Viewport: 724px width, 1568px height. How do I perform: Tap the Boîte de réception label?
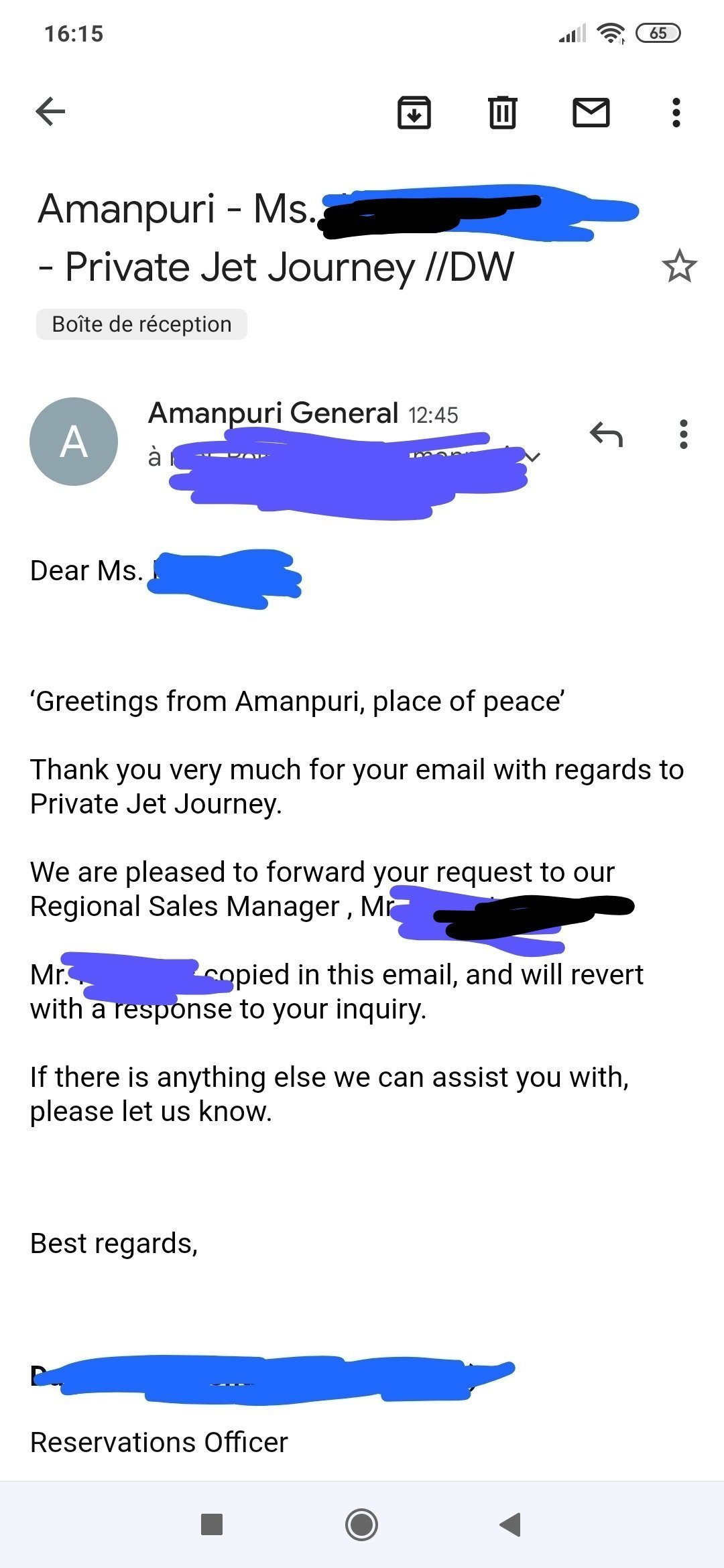141,324
